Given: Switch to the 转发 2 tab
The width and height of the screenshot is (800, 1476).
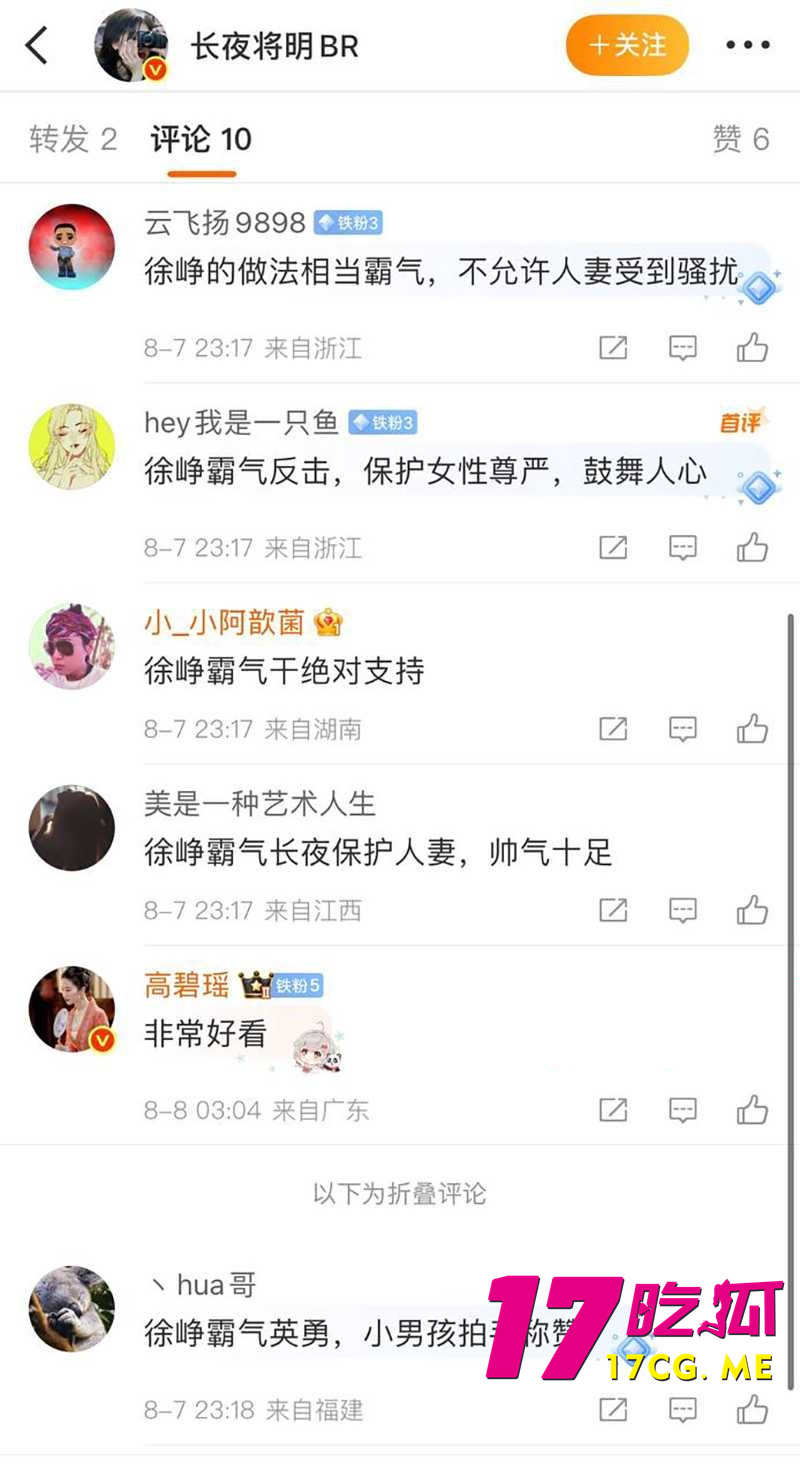Looking at the screenshot, I should [72, 139].
